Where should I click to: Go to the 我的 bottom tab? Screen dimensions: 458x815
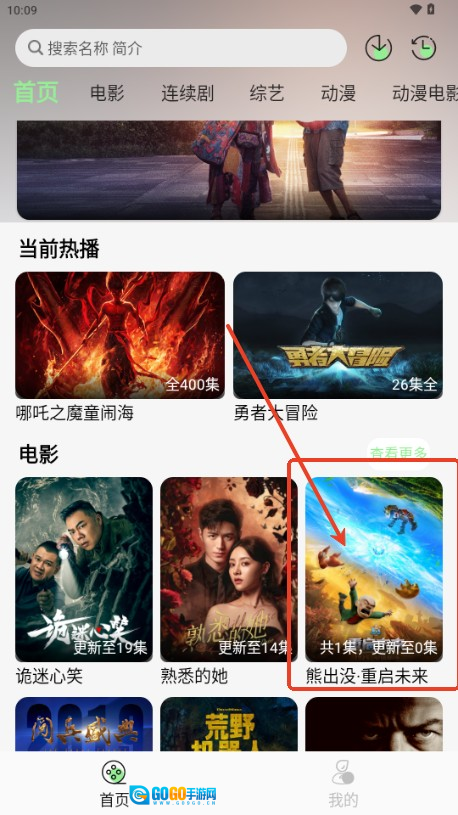[343, 784]
